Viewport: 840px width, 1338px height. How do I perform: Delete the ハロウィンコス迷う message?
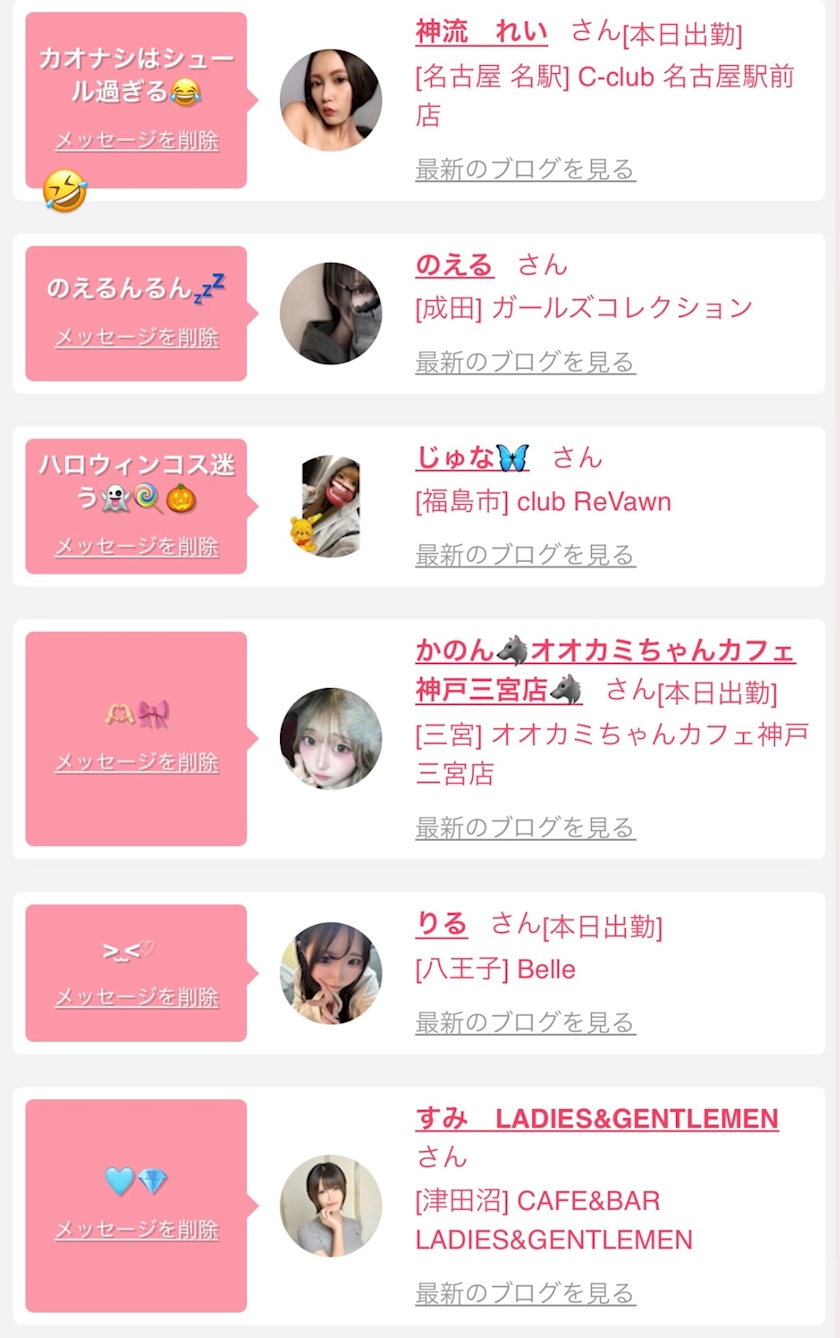(x=136, y=547)
